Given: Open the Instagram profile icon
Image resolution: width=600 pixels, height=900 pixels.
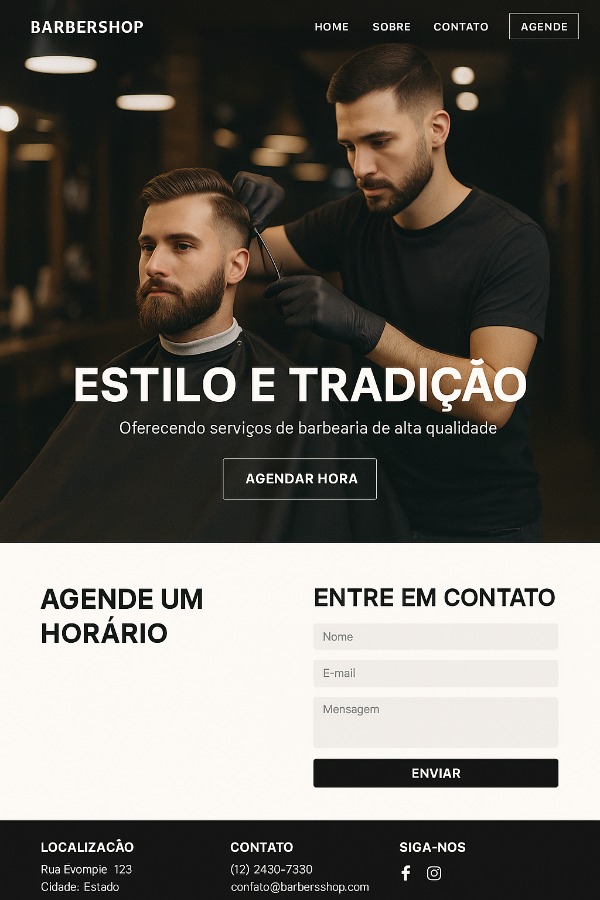Looking at the screenshot, I should pos(434,873).
